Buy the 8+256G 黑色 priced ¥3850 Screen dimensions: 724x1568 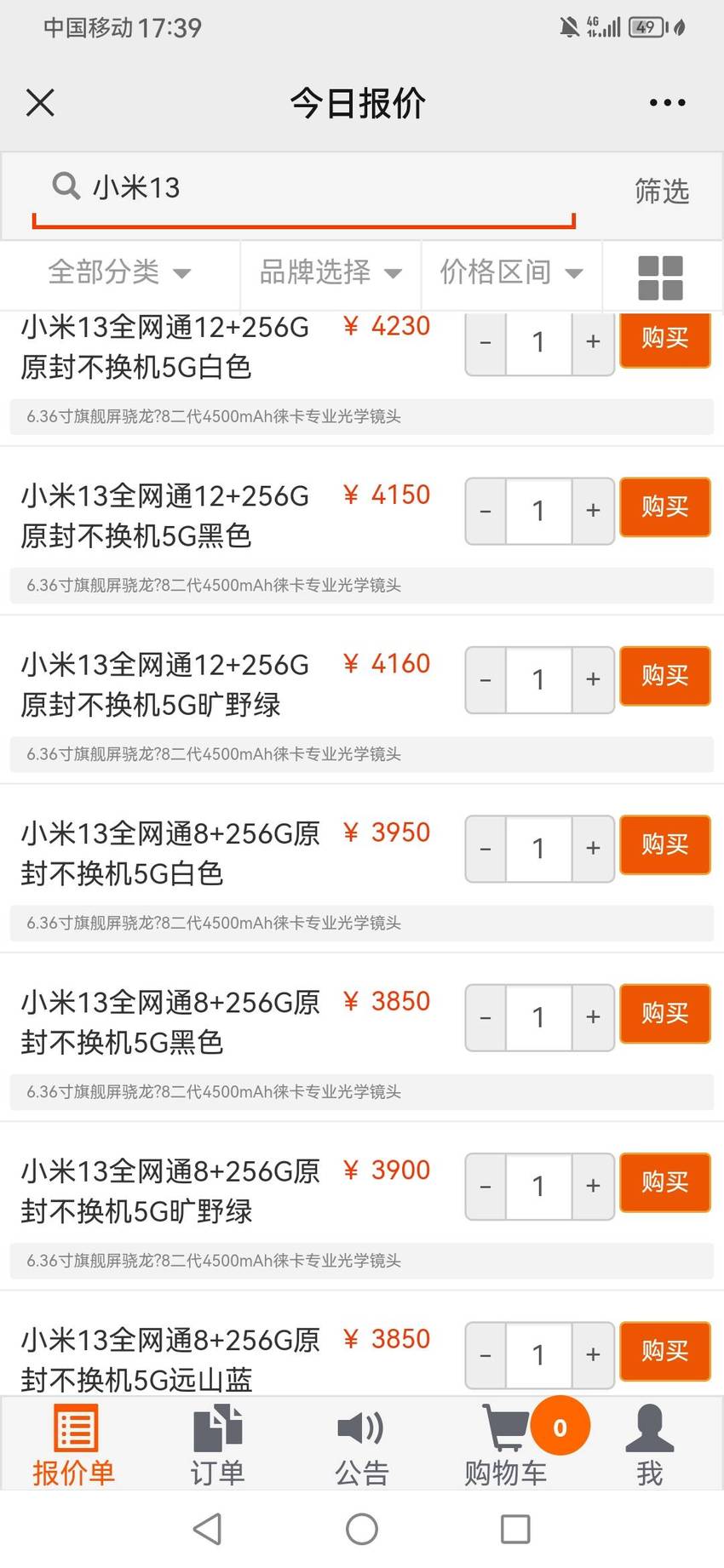[664, 1014]
